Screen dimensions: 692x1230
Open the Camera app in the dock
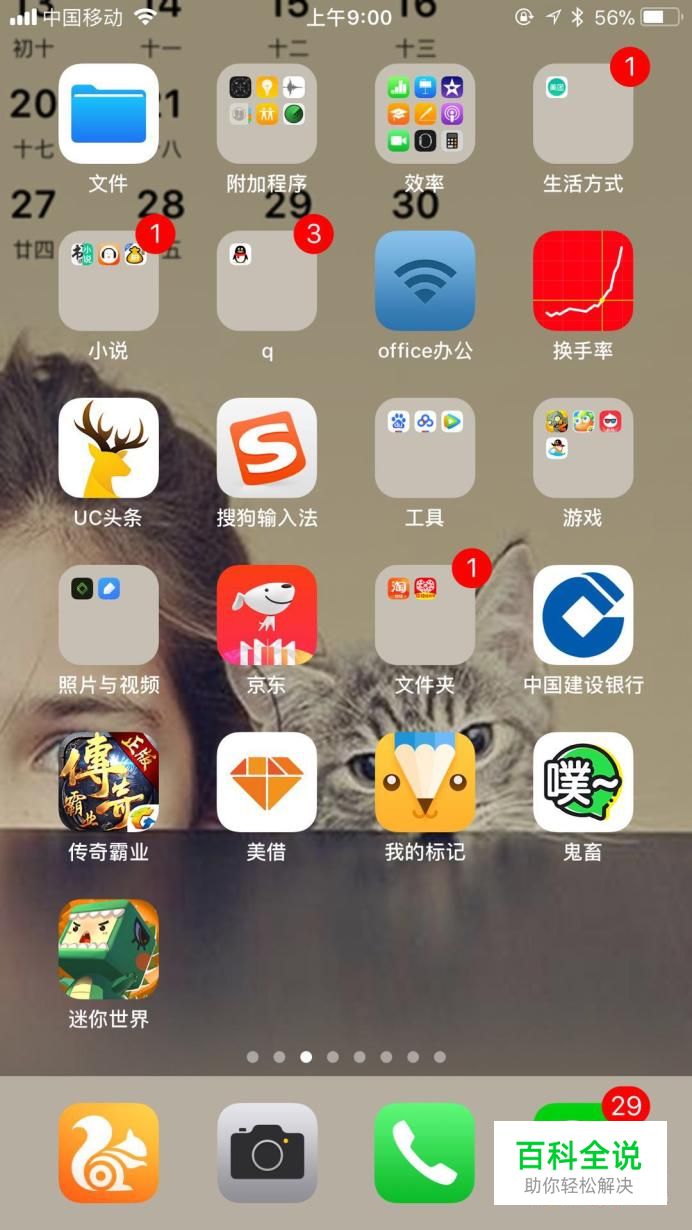[x=267, y=1153]
